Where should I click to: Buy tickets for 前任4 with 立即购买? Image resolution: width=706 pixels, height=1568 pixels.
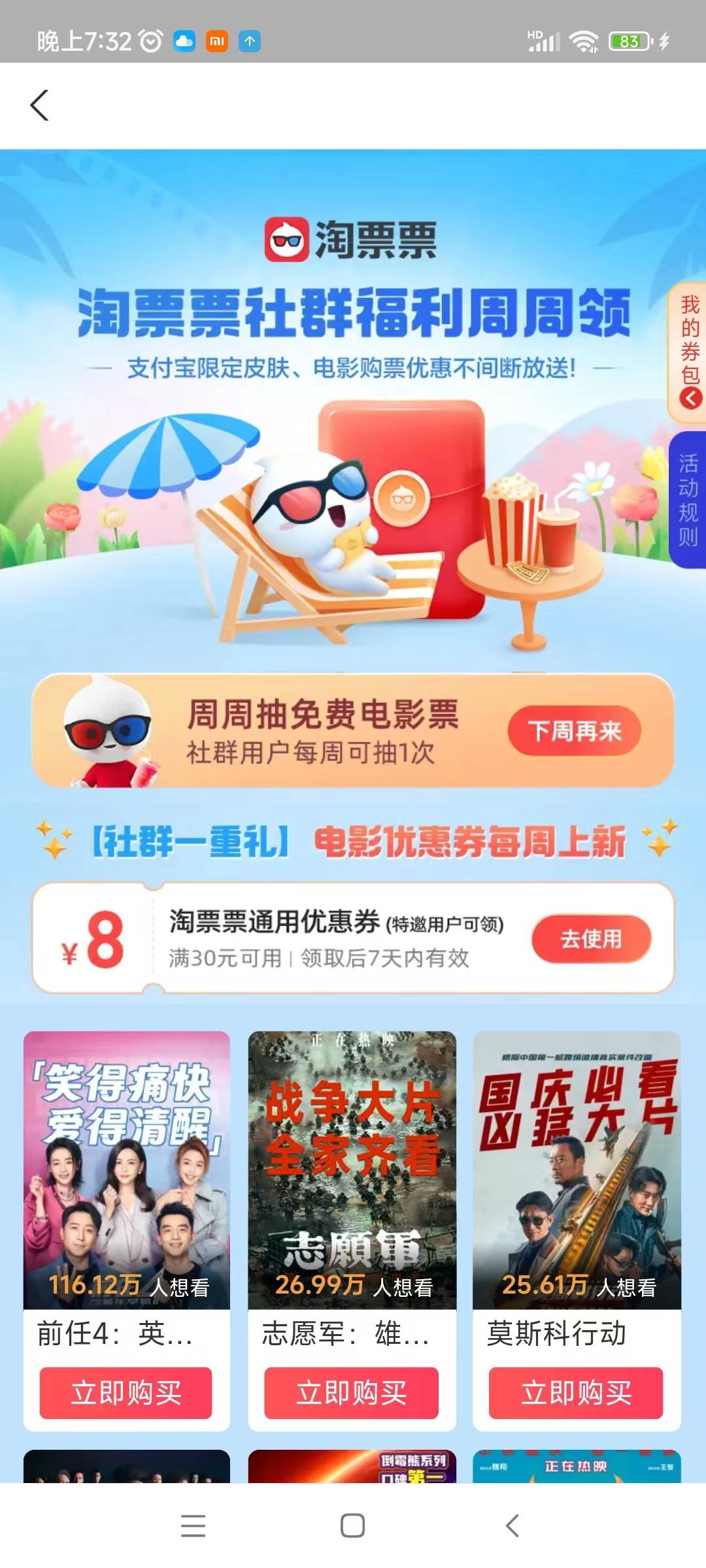point(126,1393)
